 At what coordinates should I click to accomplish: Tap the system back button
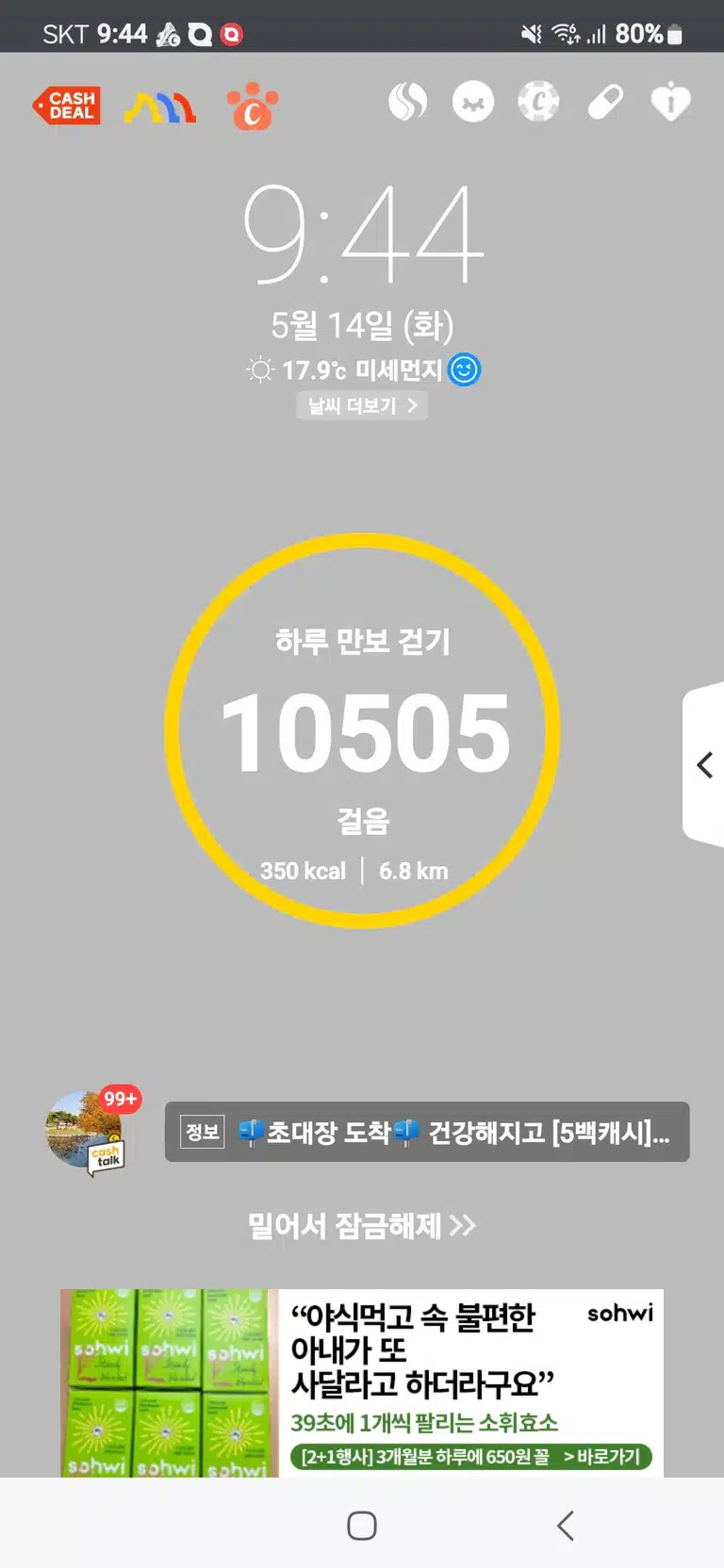(565, 1526)
